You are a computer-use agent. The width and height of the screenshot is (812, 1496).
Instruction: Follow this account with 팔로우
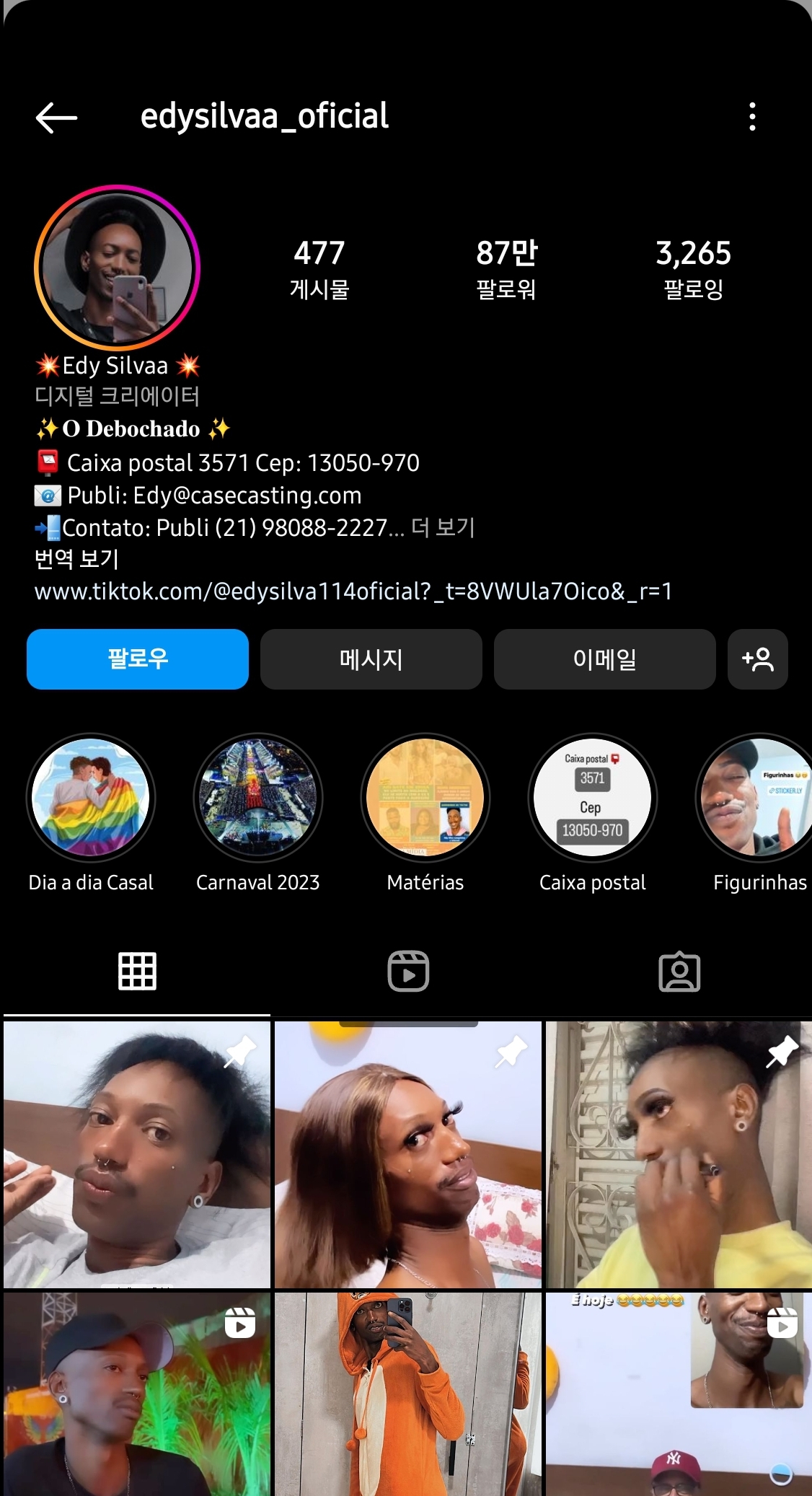[x=138, y=659]
